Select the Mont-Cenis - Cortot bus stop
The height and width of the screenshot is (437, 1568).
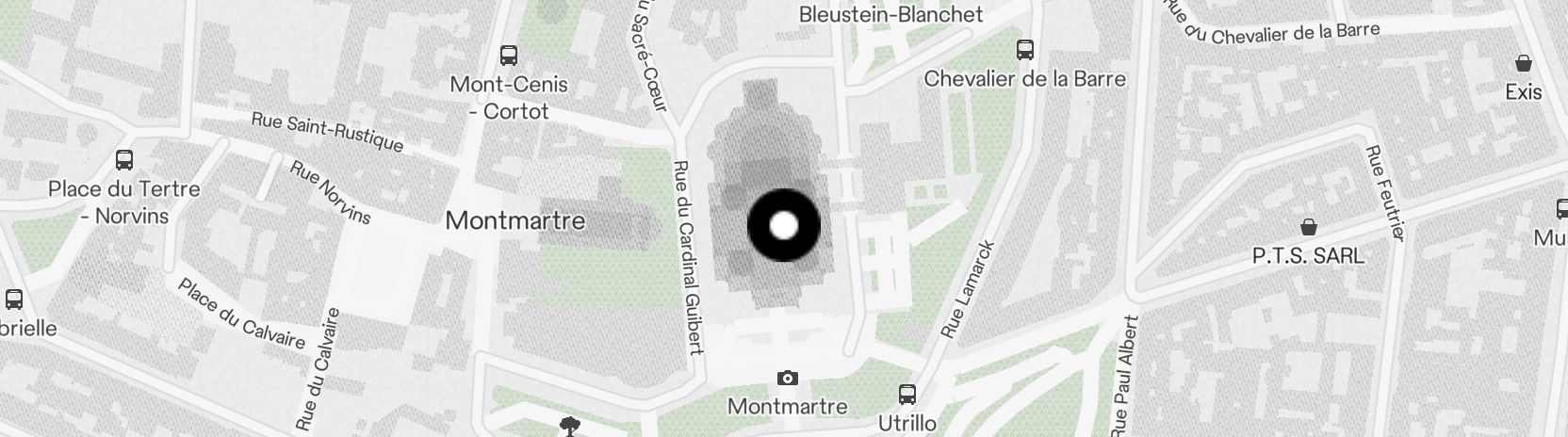pos(509,56)
